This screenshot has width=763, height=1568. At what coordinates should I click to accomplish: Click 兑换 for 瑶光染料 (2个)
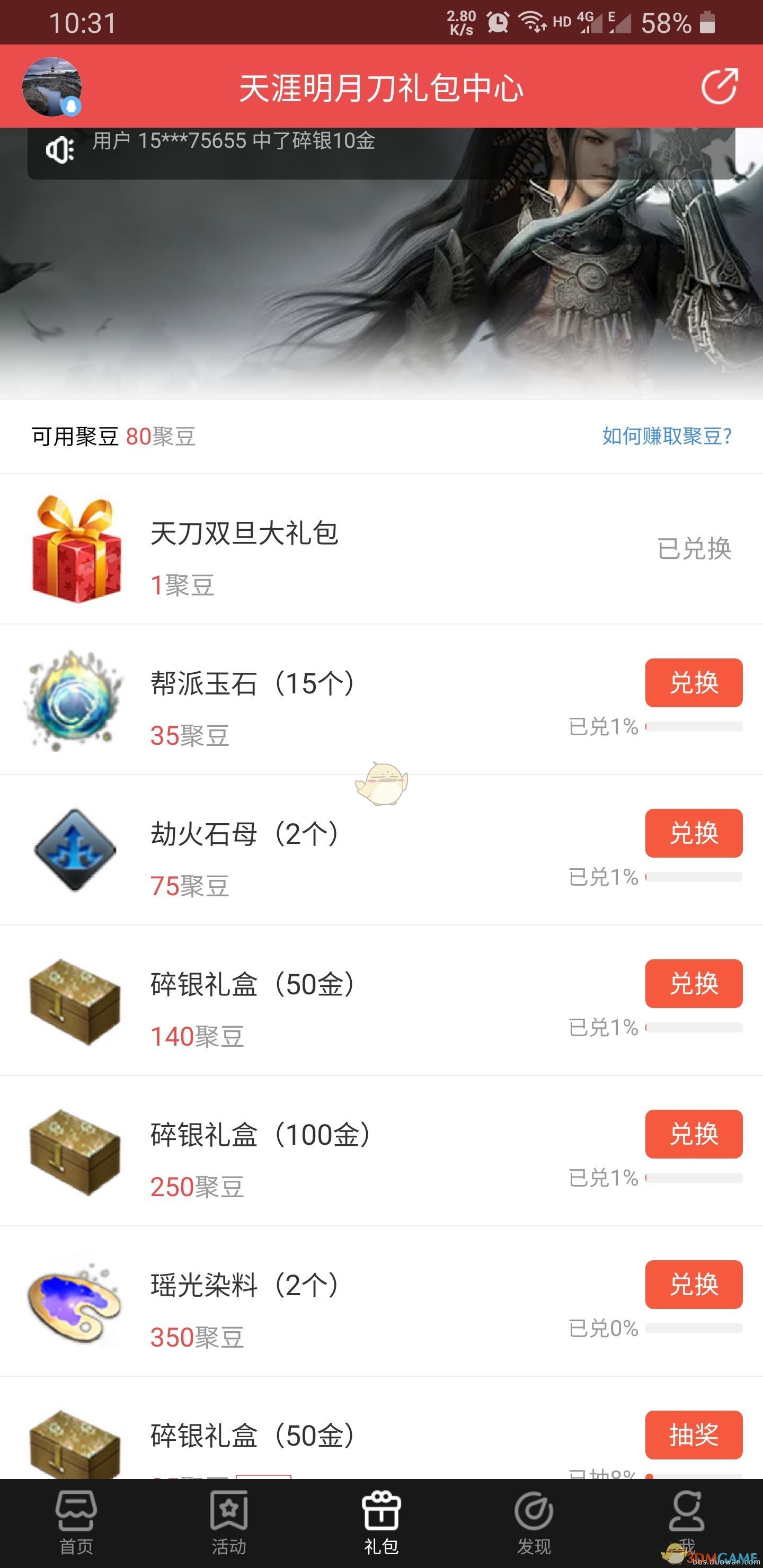694,1285
